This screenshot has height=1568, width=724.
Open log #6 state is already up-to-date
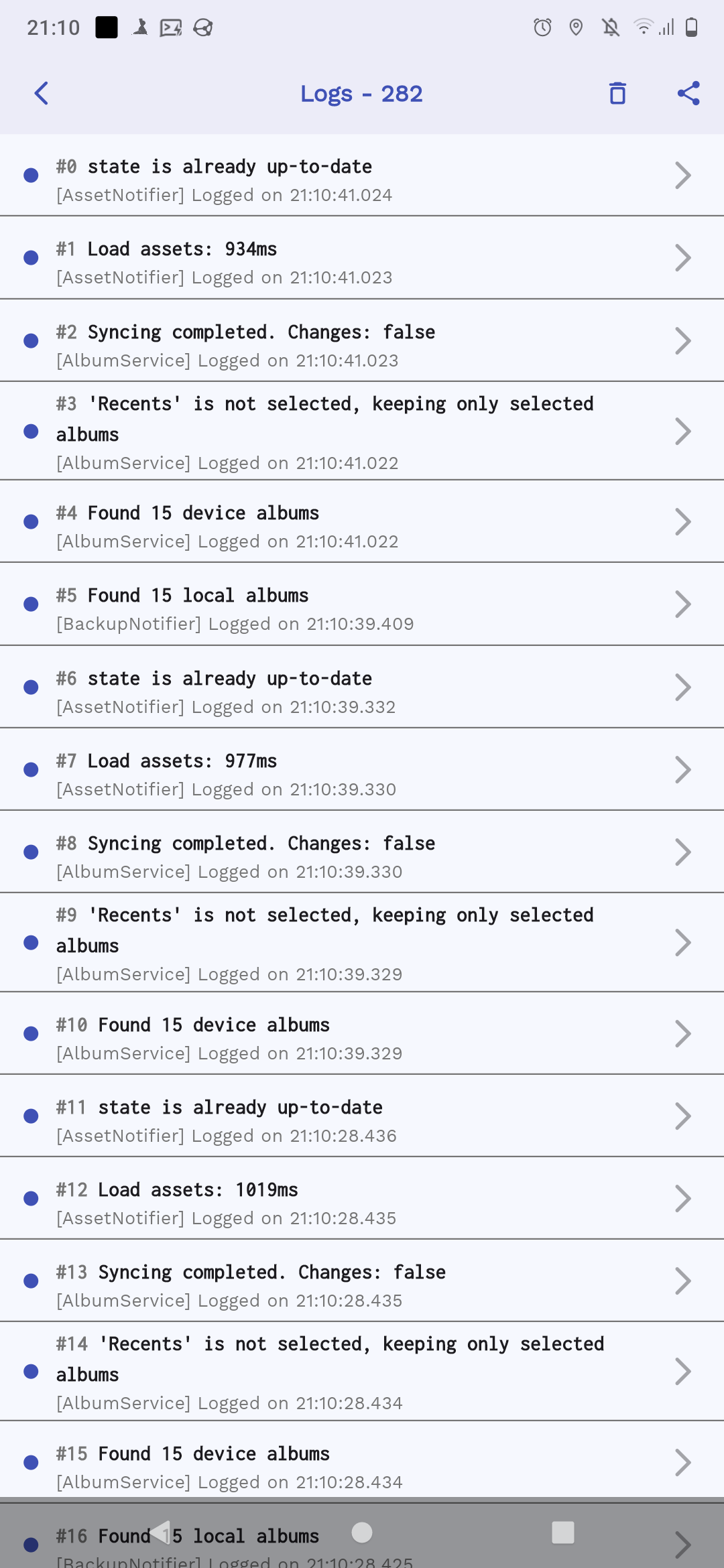[x=362, y=688]
